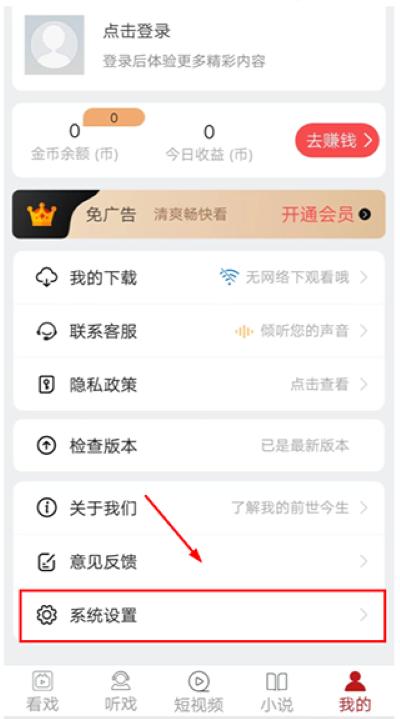Go to the 短视频 tab
400x719 pixels.
[199, 691]
